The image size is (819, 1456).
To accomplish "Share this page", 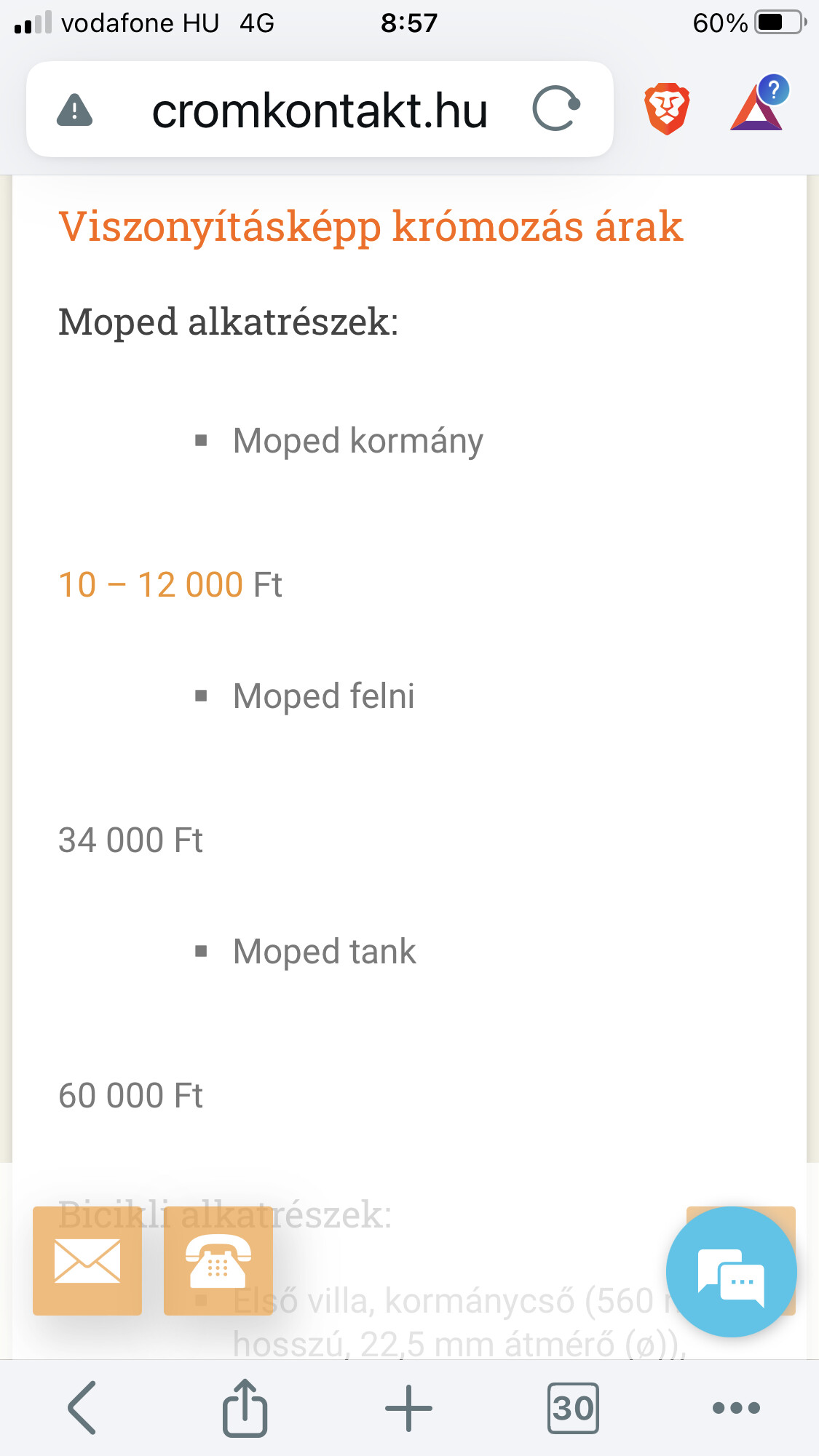I will pos(245,1407).
